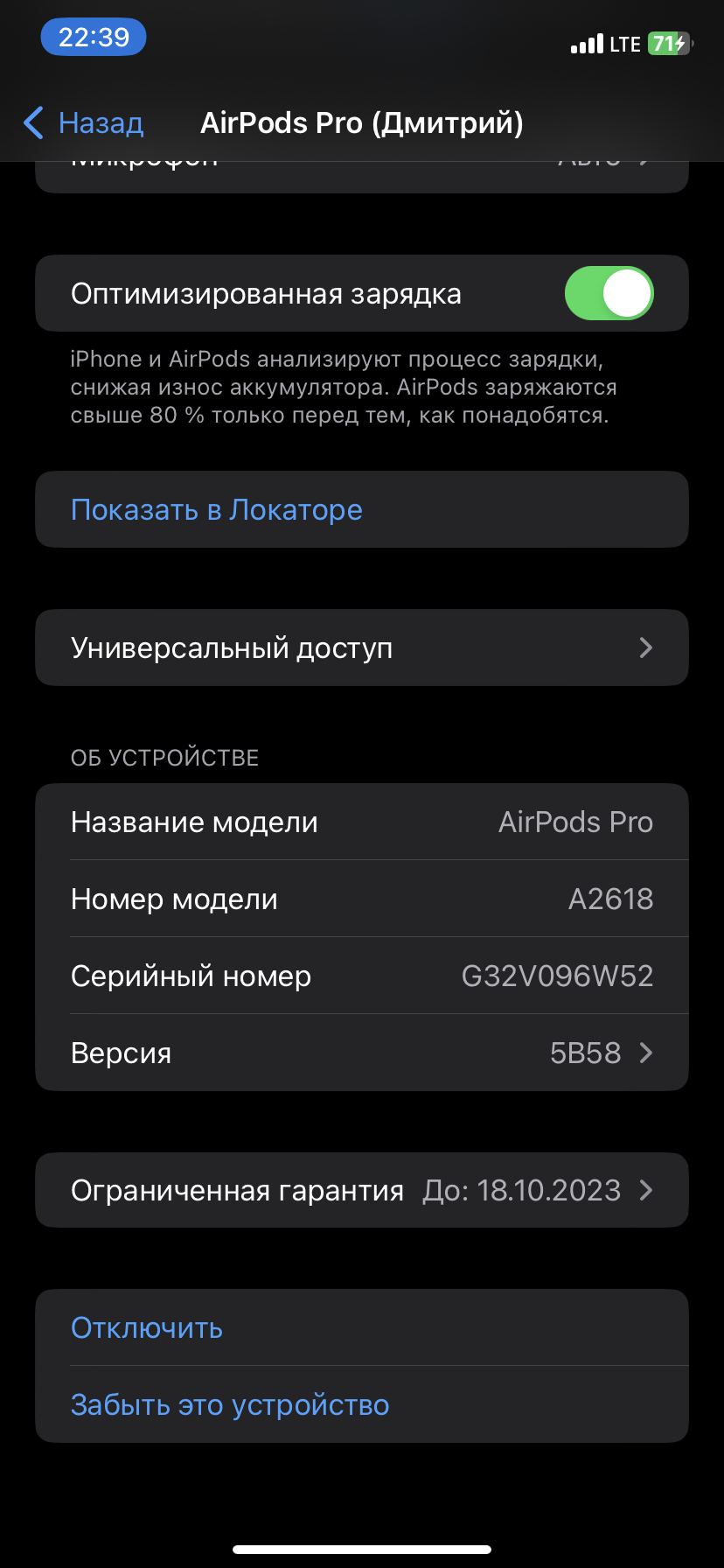Open Универсальный доступ settings
This screenshot has height=1568, width=724.
[361, 647]
